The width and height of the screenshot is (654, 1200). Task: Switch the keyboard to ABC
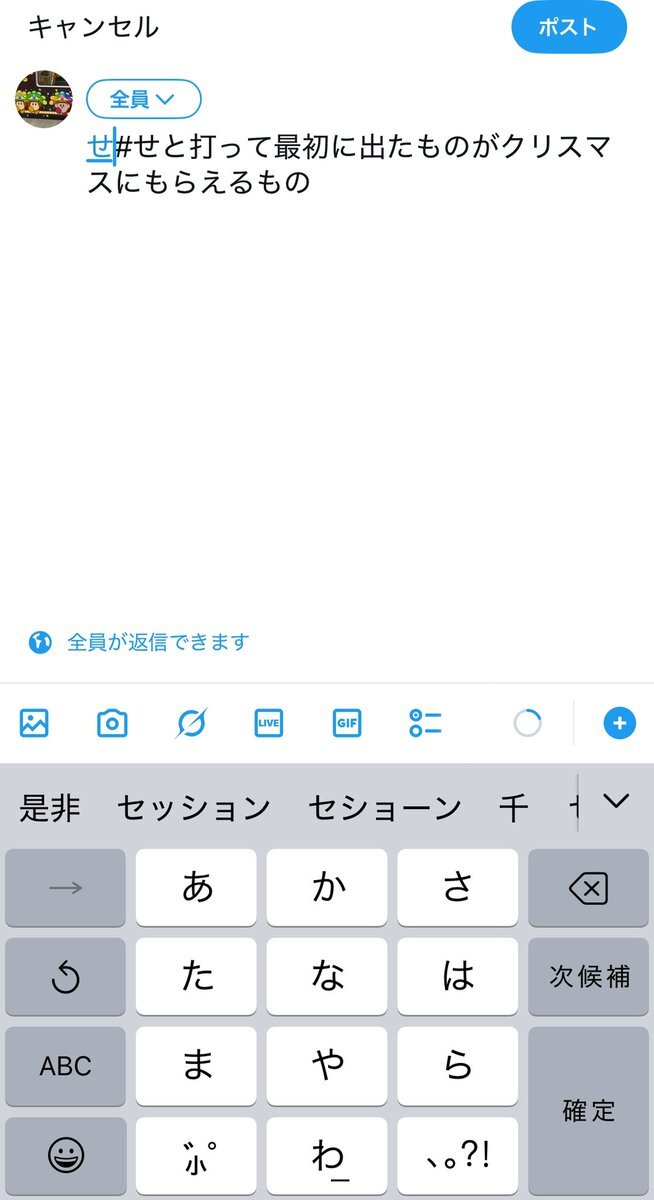pos(65,1066)
